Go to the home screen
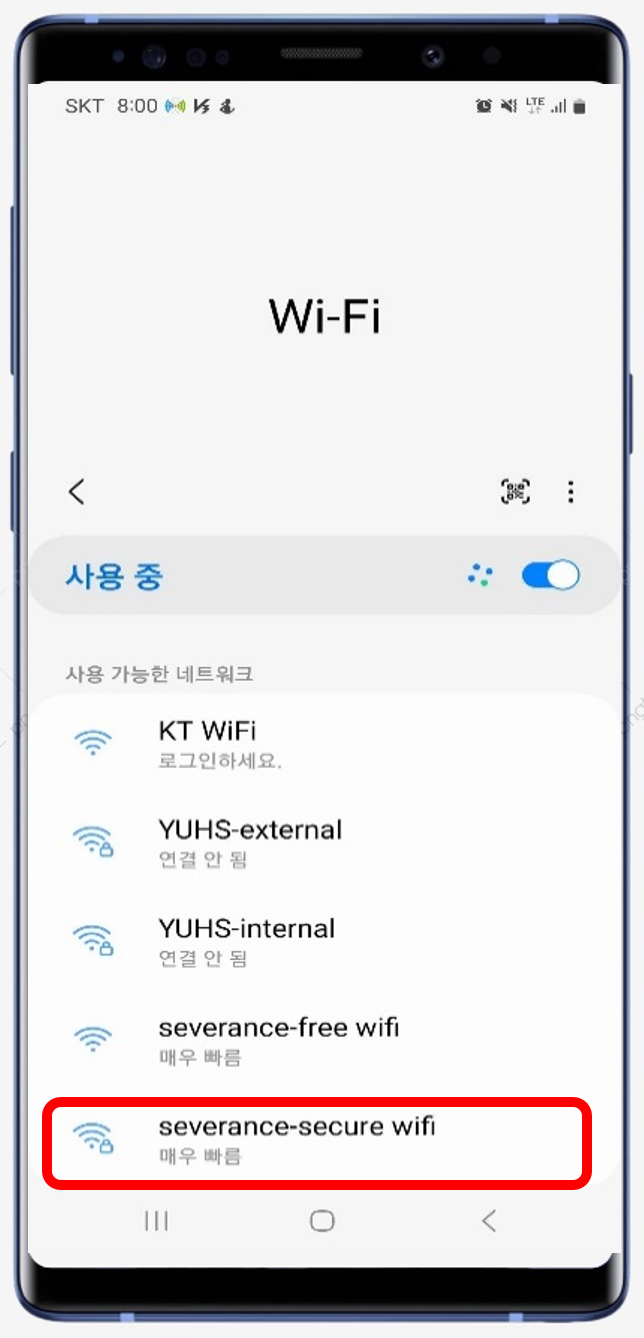 [x=322, y=1221]
